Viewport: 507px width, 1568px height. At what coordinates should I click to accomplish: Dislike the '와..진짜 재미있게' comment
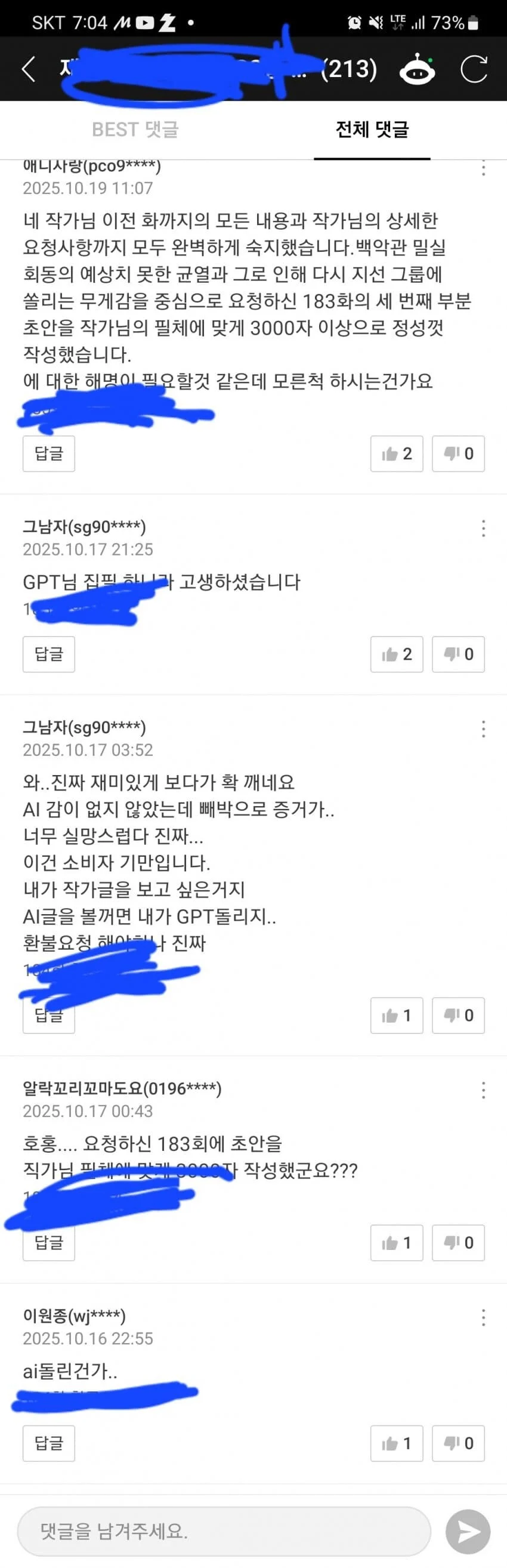(458, 1016)
